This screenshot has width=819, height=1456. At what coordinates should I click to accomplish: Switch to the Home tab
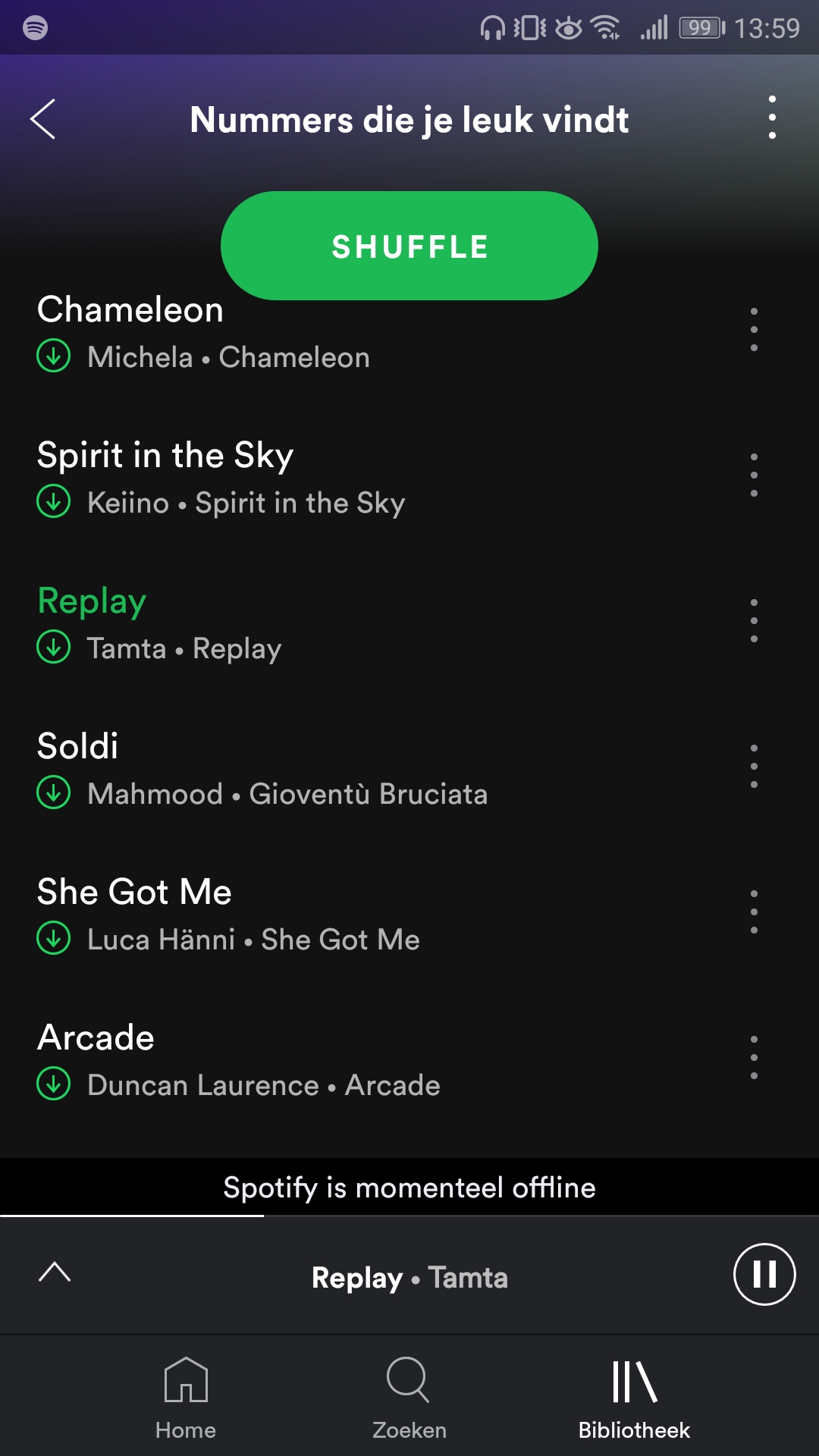186,1398
